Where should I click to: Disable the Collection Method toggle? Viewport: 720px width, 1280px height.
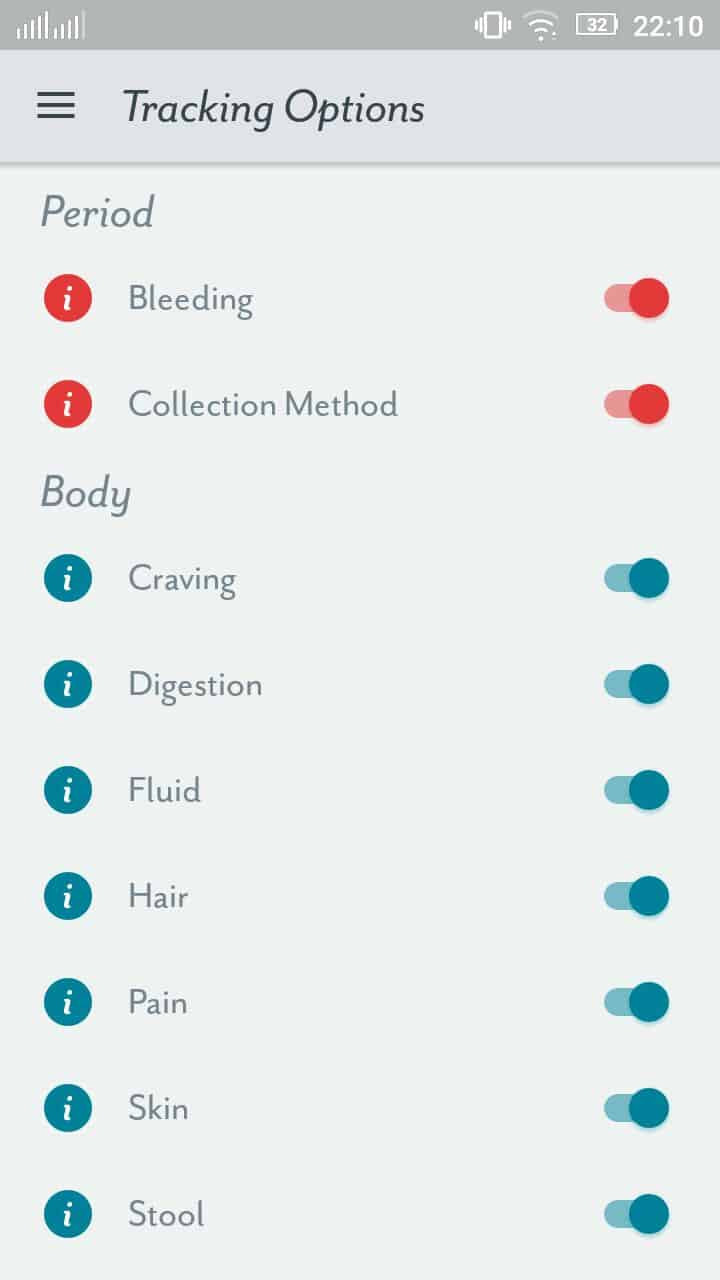coord(637,404)
